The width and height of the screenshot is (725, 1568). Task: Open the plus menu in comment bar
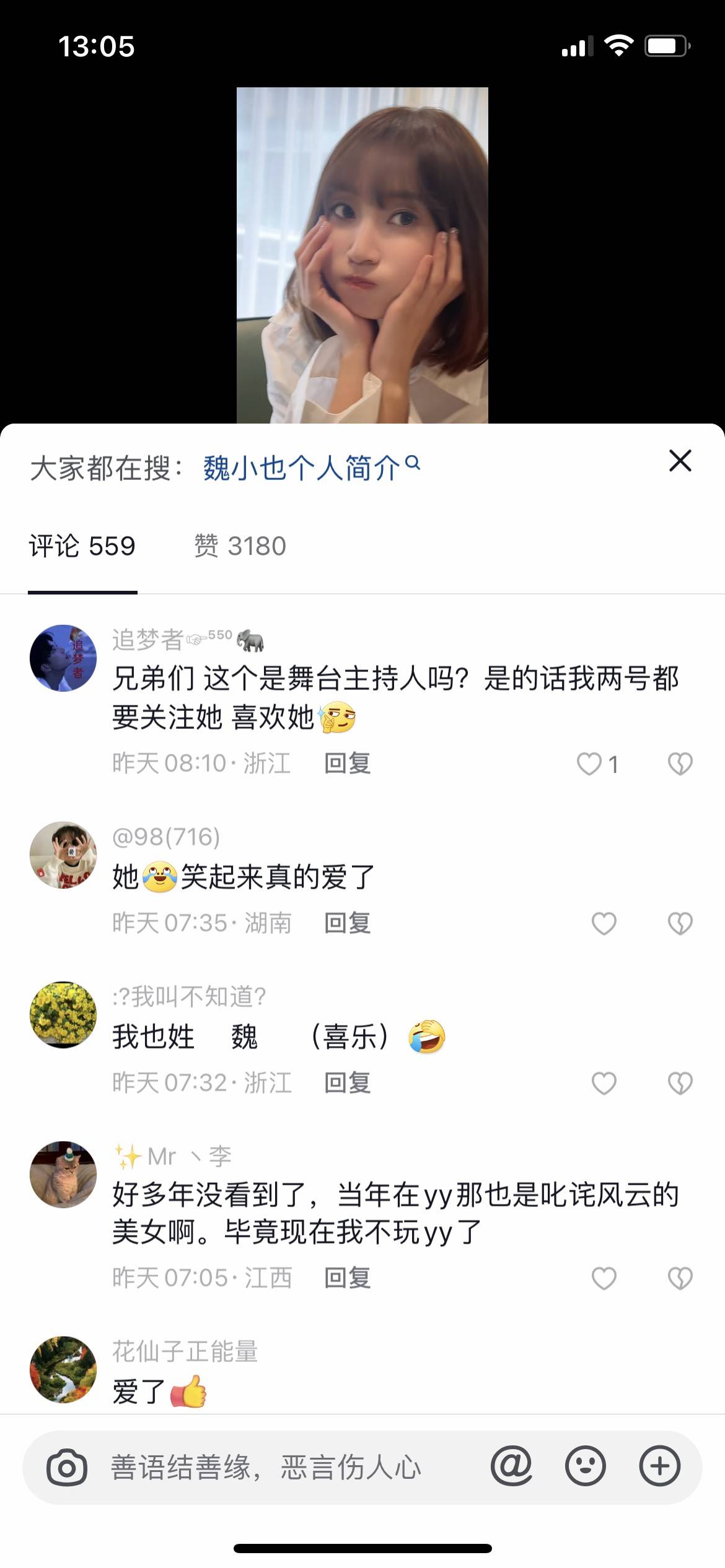click(659, 1466)
